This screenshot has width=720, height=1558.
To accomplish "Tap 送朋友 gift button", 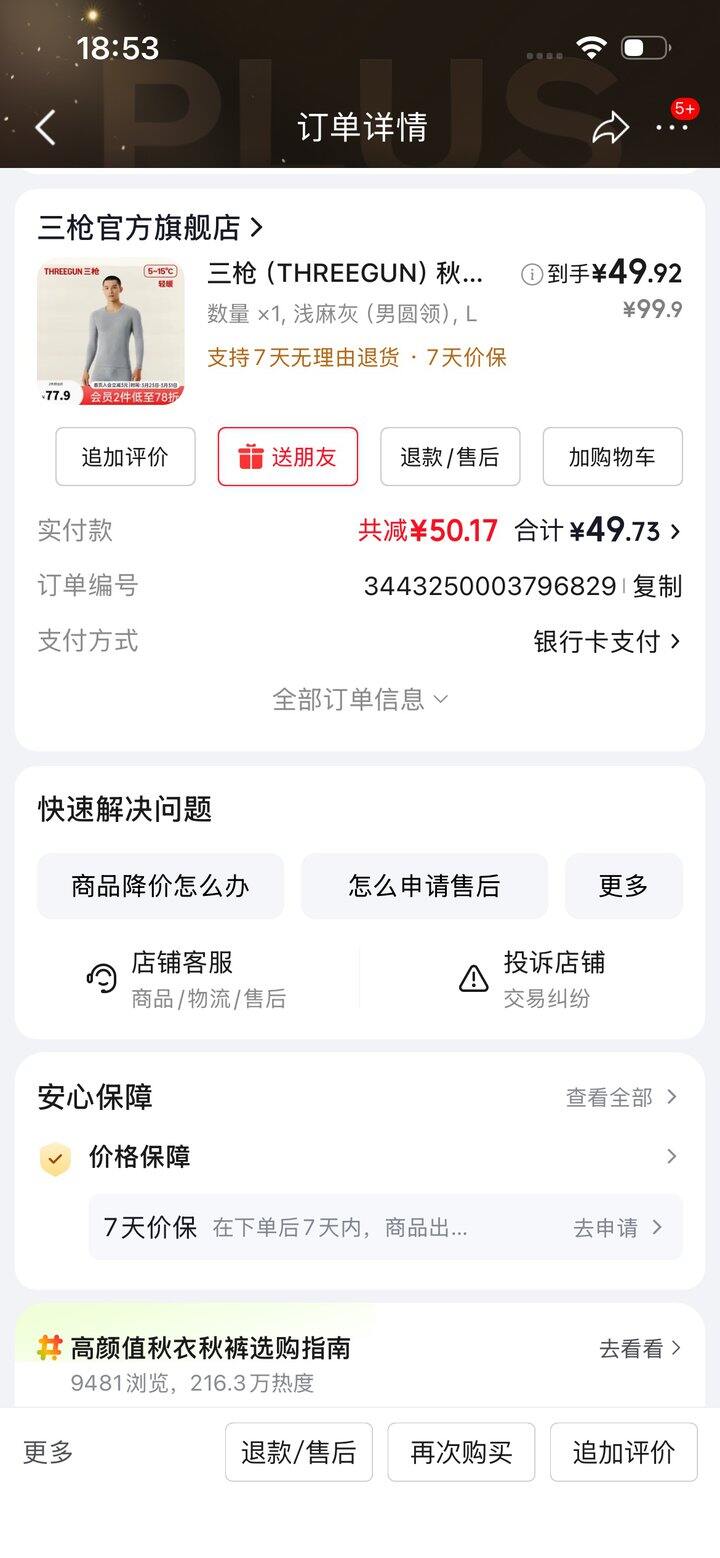I will [288, 457].
